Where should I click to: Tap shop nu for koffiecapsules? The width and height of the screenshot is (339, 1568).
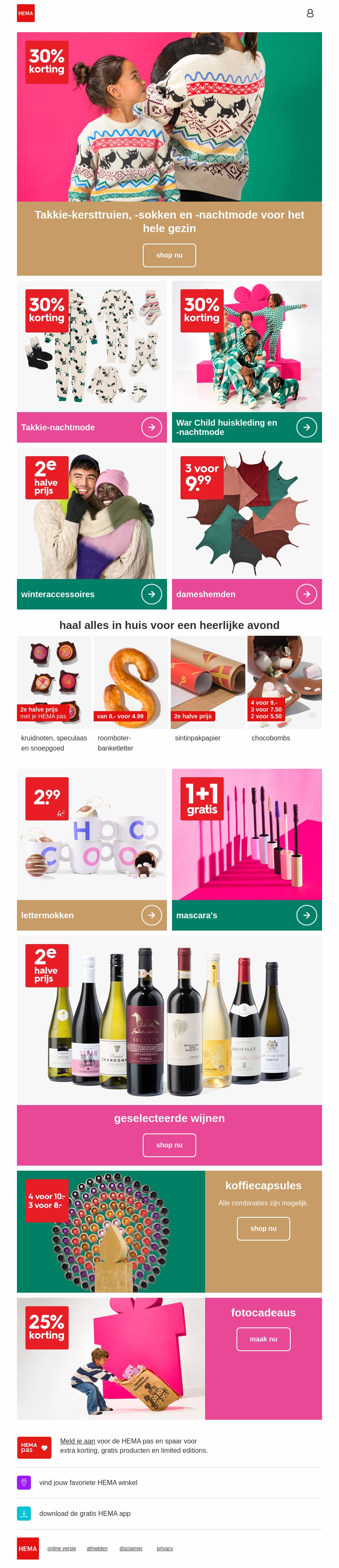263,1228
